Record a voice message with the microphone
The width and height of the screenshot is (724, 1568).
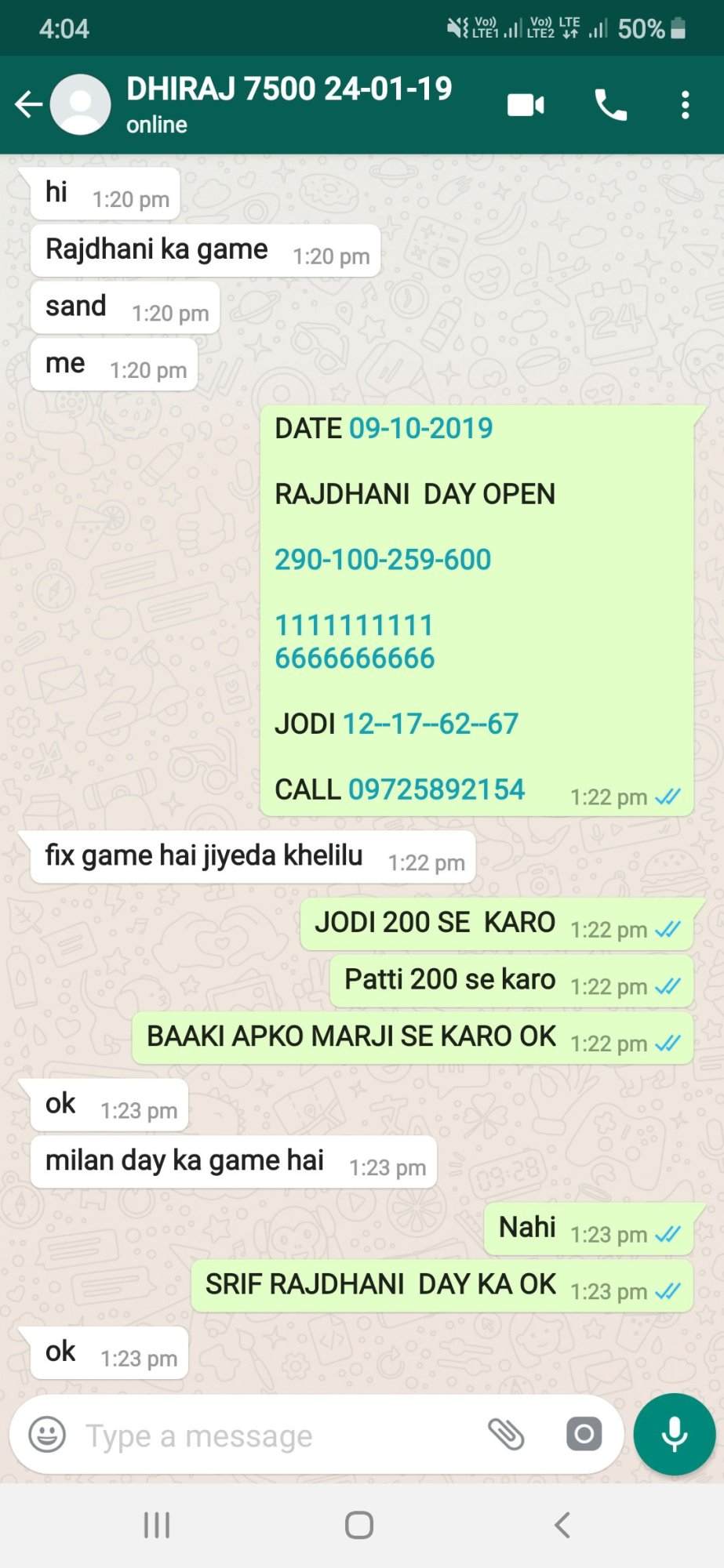675,1435
